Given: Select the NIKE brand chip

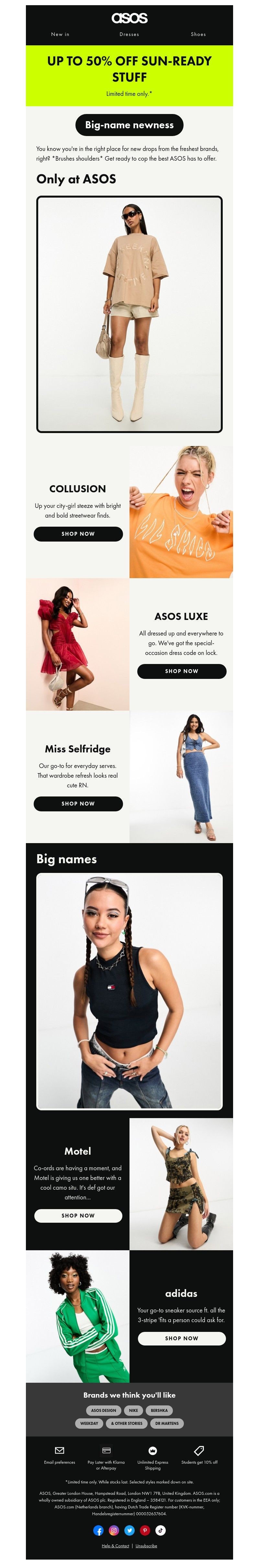Looking at the screenshot, I should point(133,1410).
